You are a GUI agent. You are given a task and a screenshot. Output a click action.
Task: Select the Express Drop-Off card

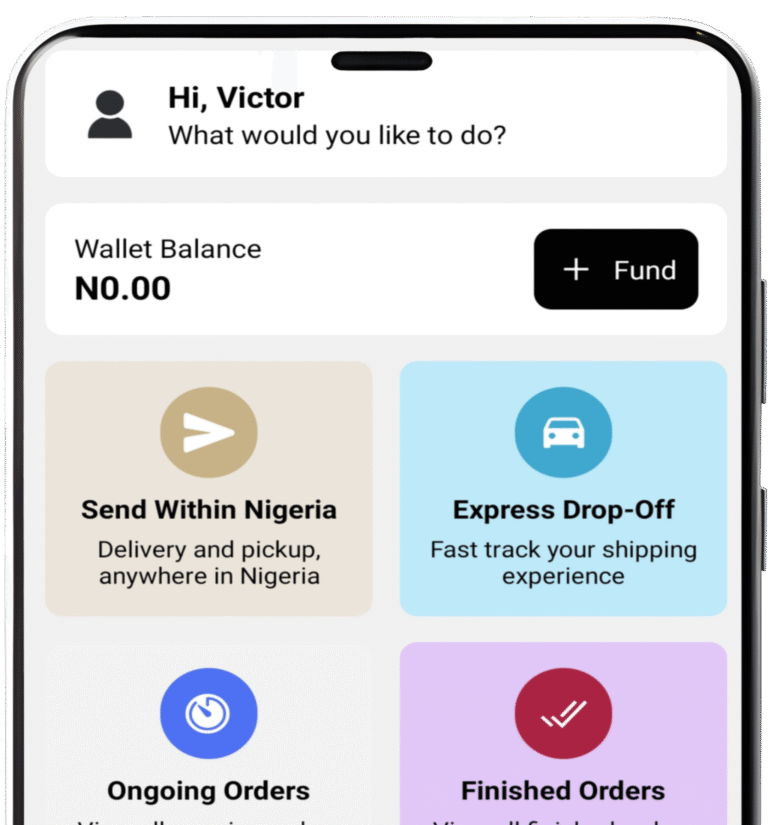[563, 488]
